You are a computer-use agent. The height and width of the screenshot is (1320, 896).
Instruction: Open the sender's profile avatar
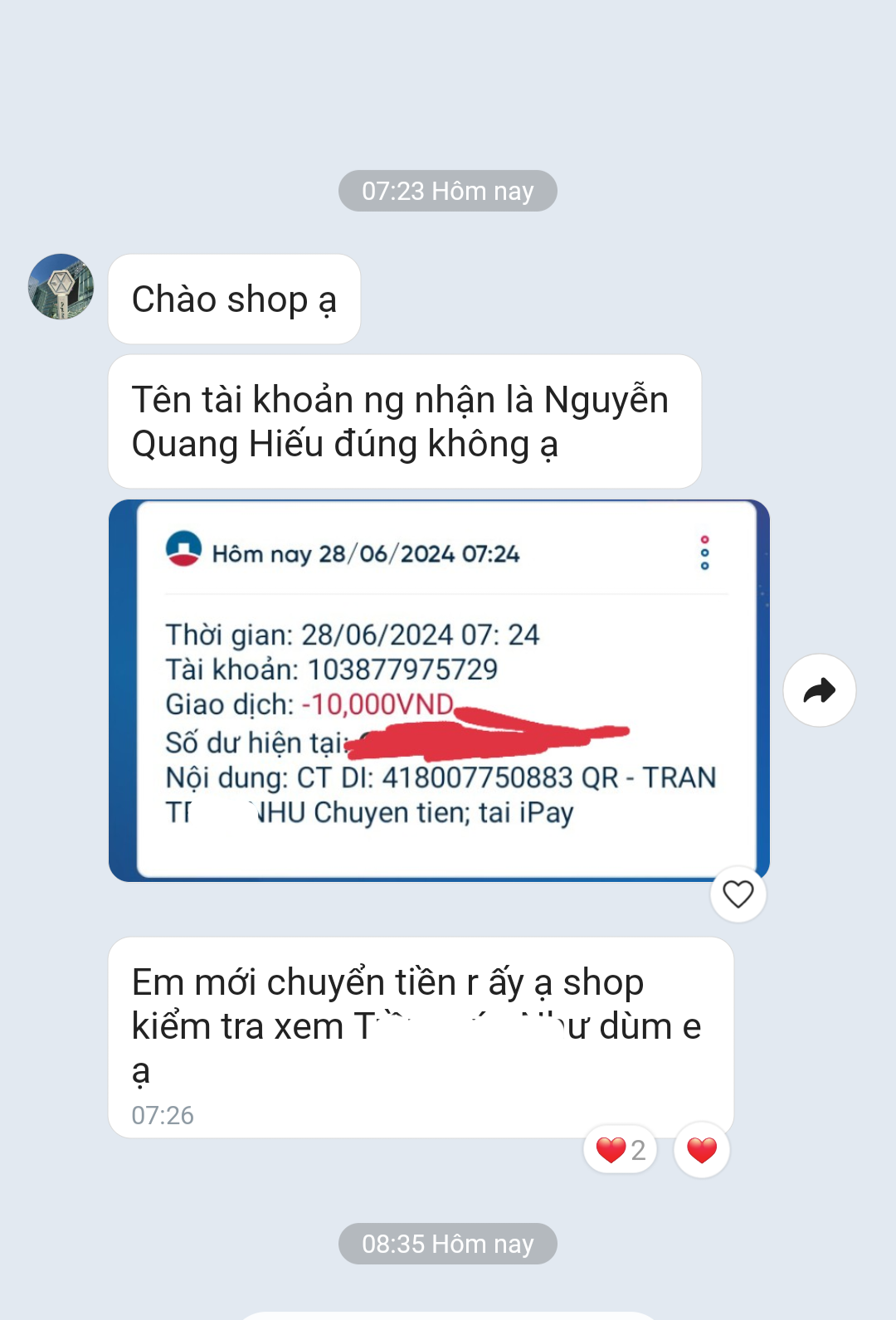point(61,287)
